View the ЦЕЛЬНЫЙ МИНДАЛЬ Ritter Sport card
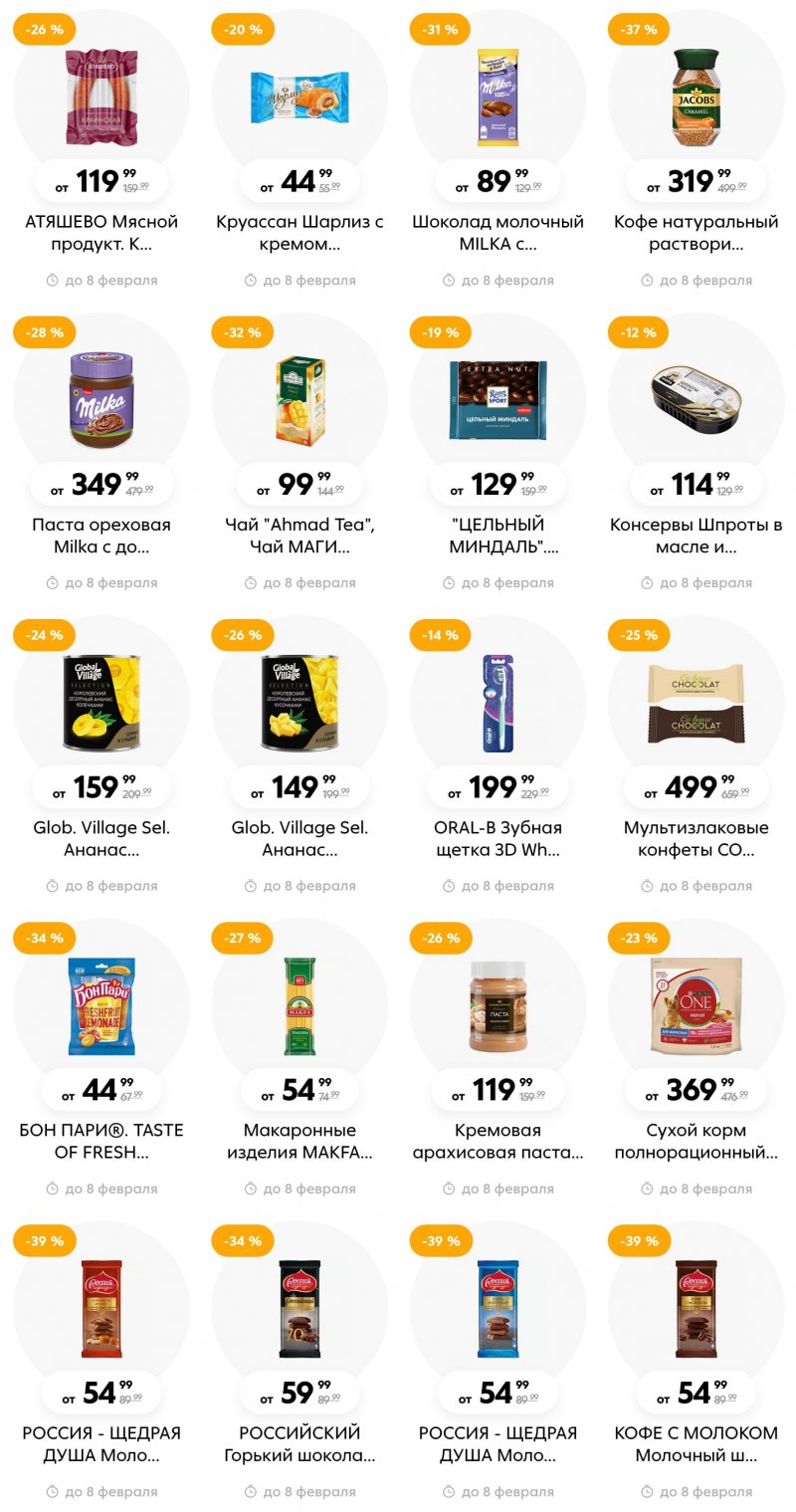Screen dimensions: 796x1512 pyautogui.click(x=497, y=536)
